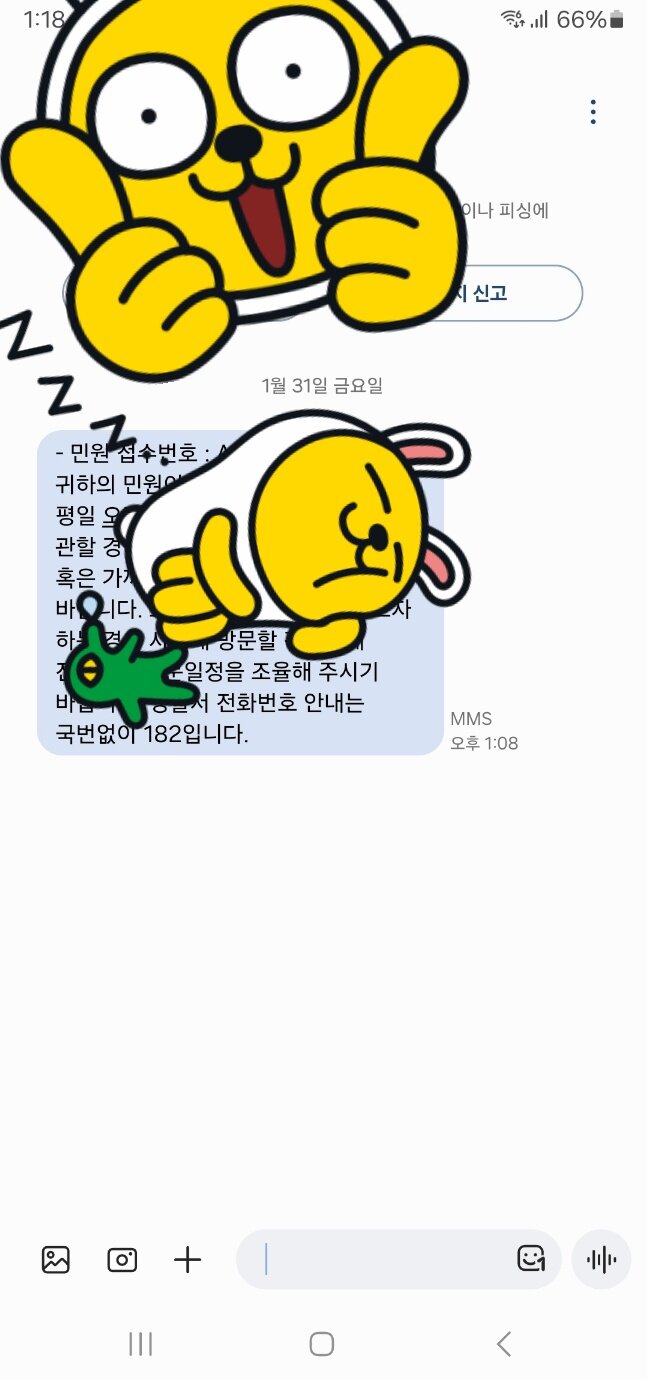
Task: Open the camera to attach a photo
Action: tap(122, 1259)
